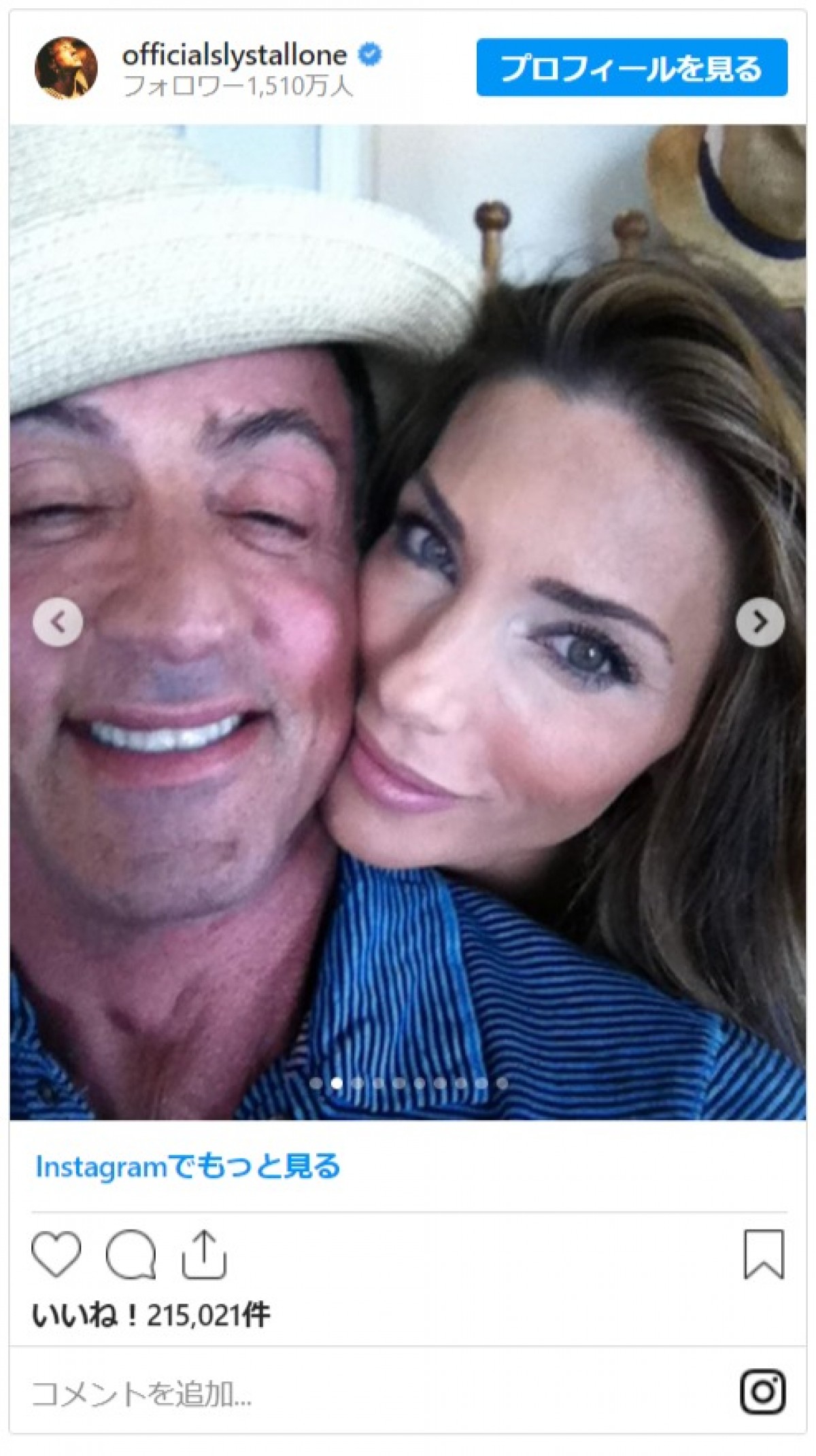Open the officialslystallone username link
This screenshot has width=816, height=1456.
coord(234,55)
